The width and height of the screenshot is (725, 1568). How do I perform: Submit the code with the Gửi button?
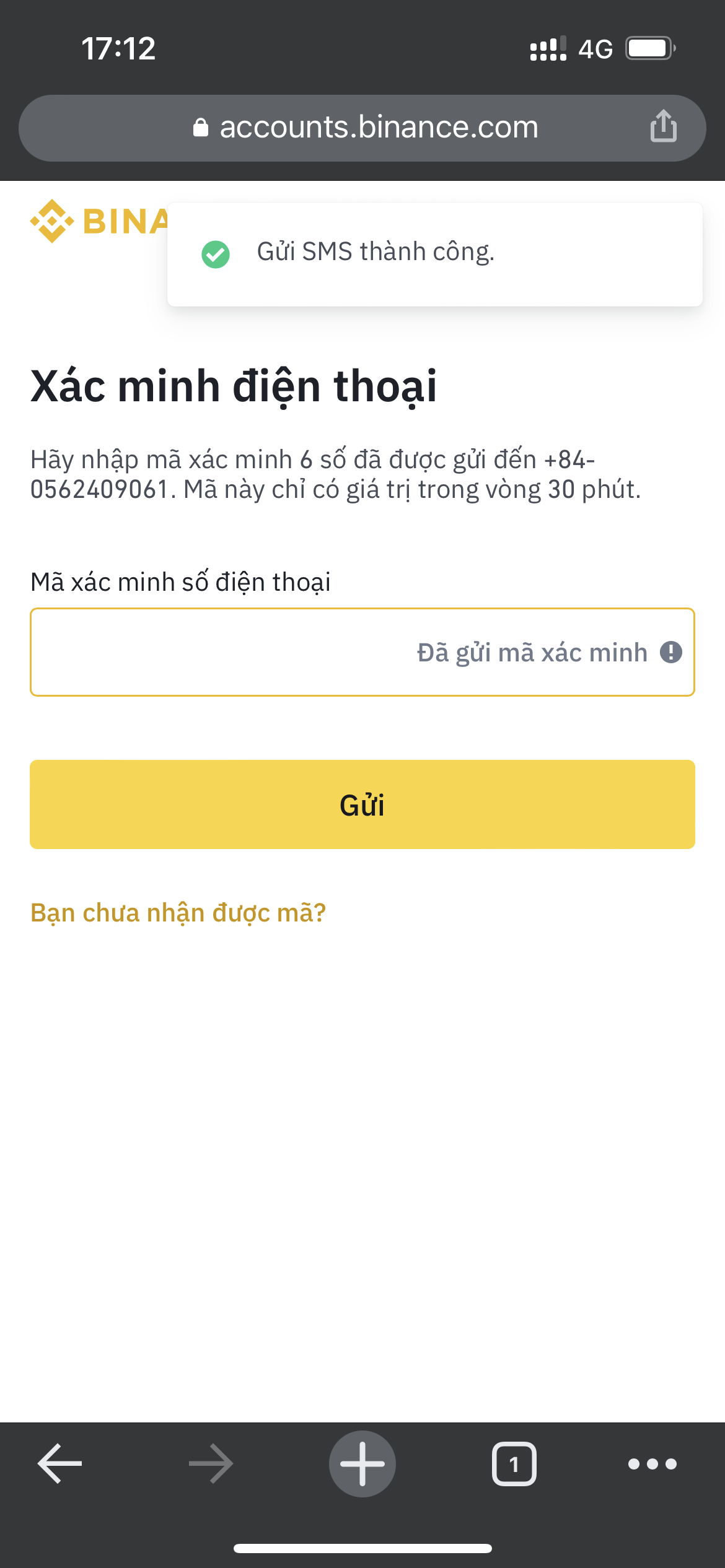(x=362, y=804)
